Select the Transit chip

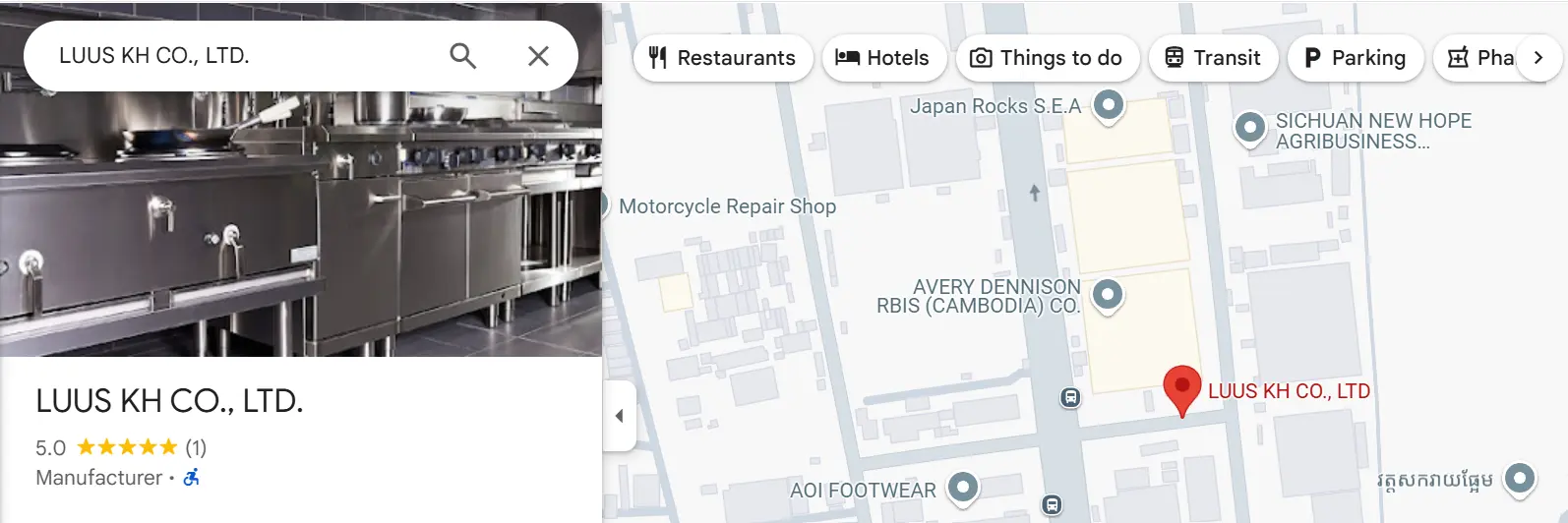pos(1212,58)
